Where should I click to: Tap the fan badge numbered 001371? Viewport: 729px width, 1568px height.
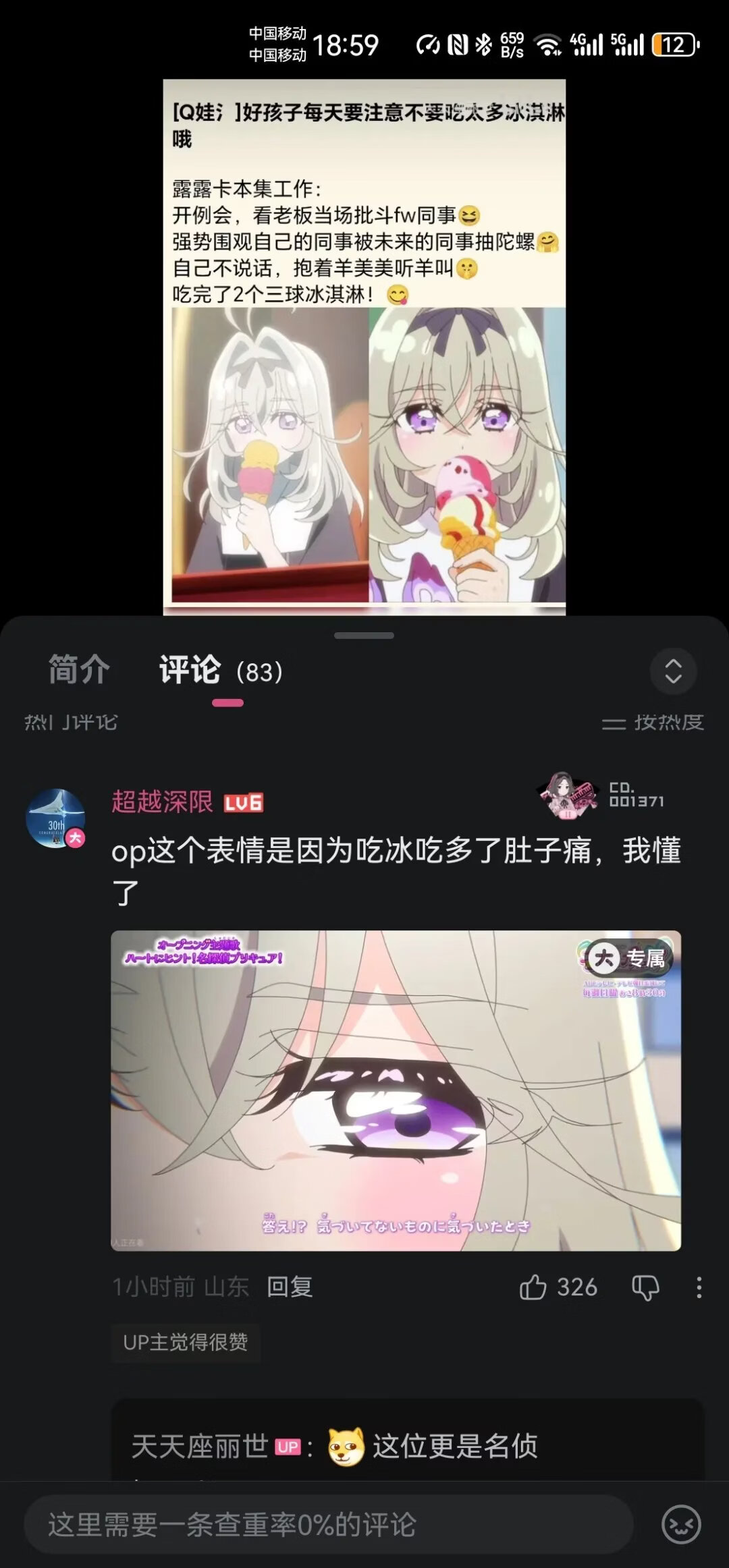602,795
